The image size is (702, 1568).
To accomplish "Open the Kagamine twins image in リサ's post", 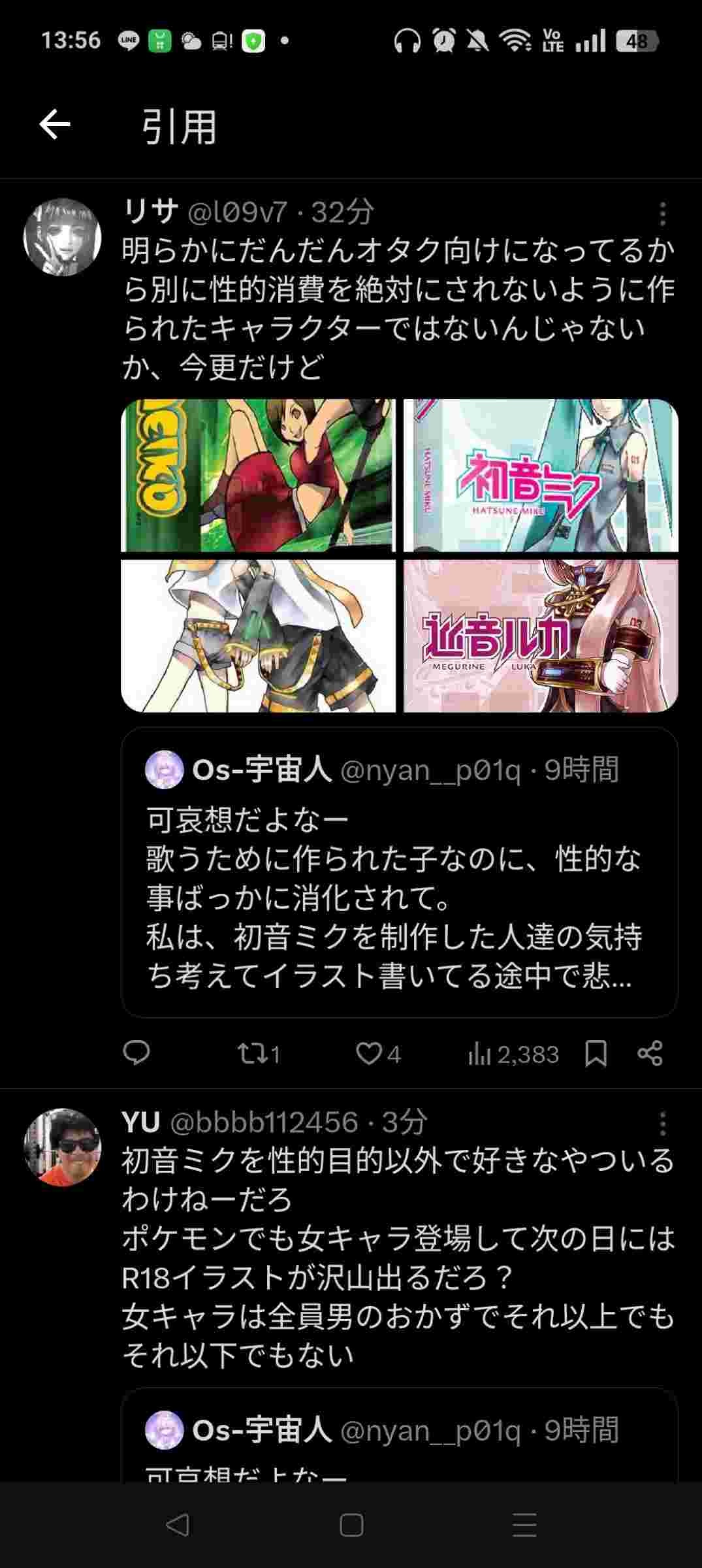I will coord(259,636).
